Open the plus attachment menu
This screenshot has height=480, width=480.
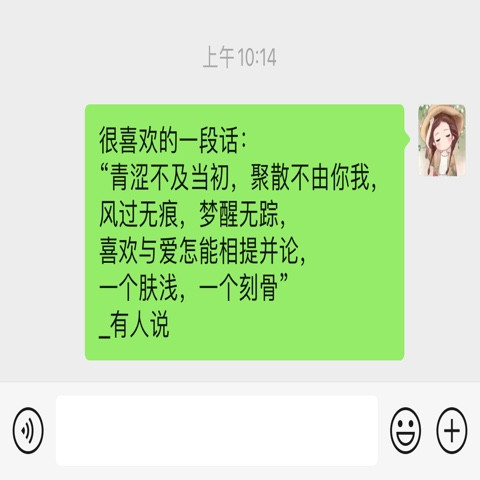[x=452, y=430]
